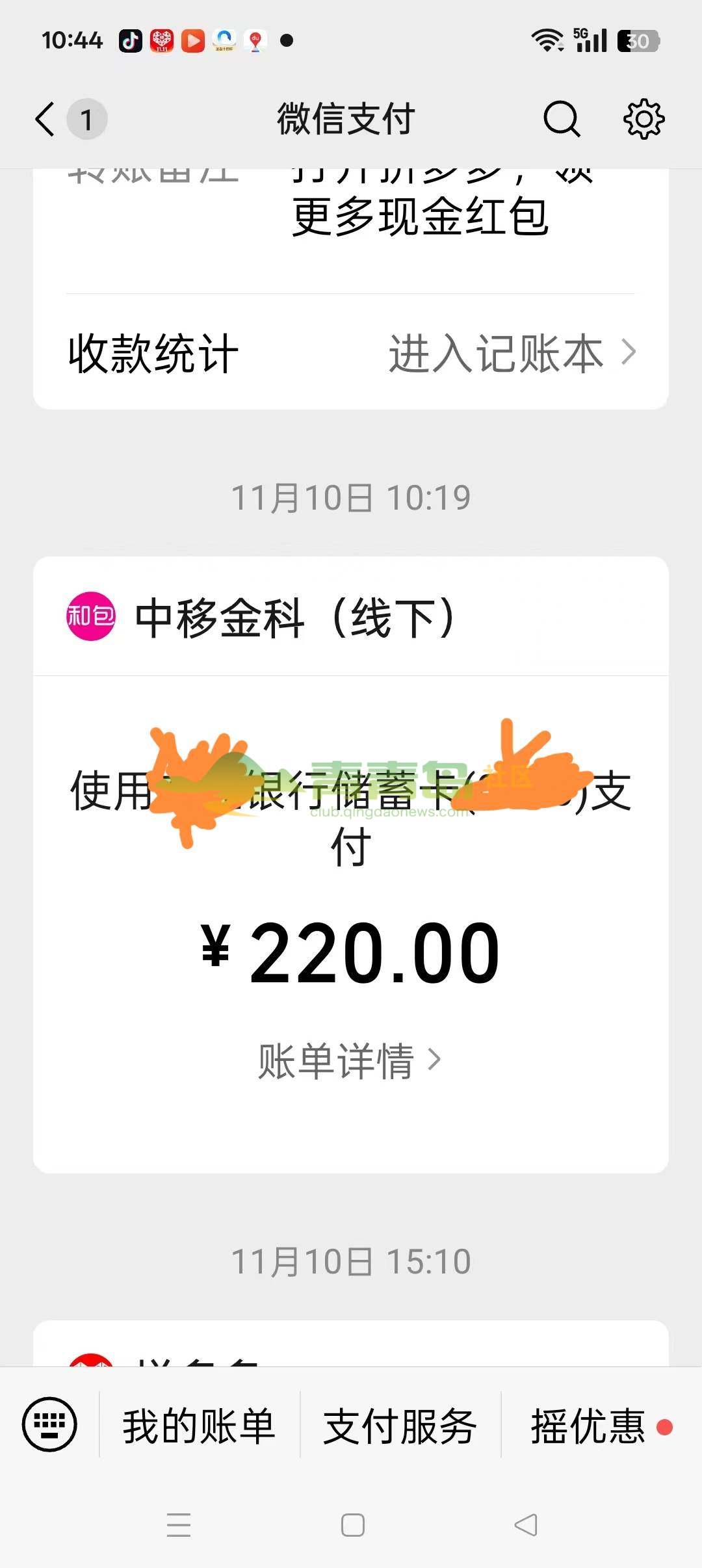
Task: Tap the back arrow at top left
Action: click(44, 118)
